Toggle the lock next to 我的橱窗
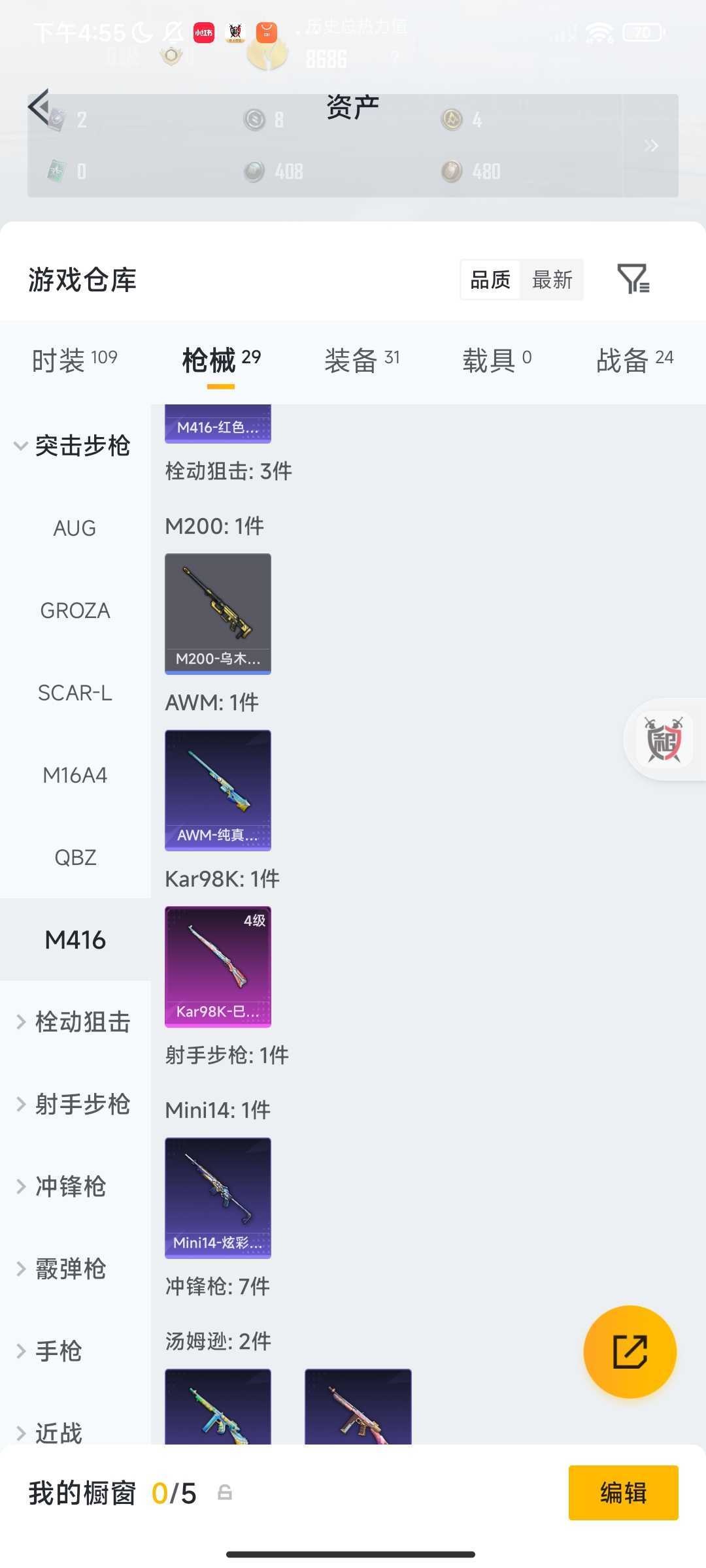 point(226,1493)
